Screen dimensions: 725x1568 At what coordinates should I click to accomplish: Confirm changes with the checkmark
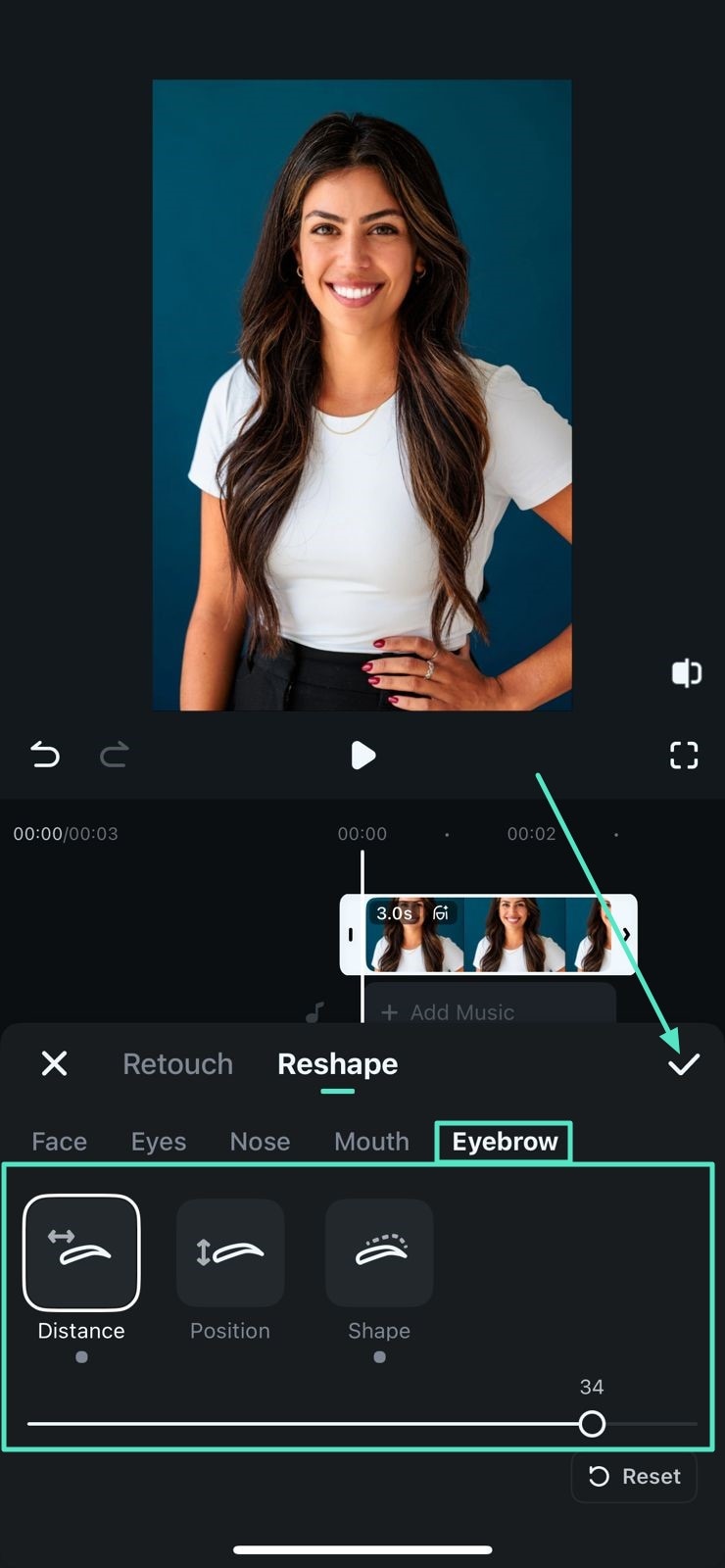(684, 1063)
